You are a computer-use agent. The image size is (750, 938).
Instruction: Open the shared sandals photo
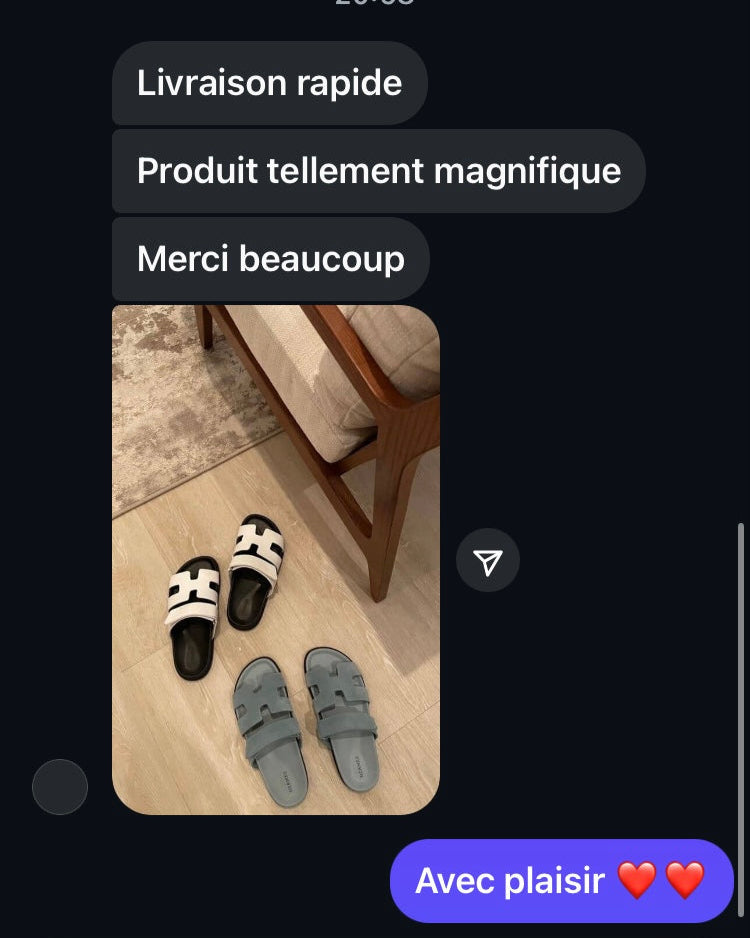coord(276,560)
